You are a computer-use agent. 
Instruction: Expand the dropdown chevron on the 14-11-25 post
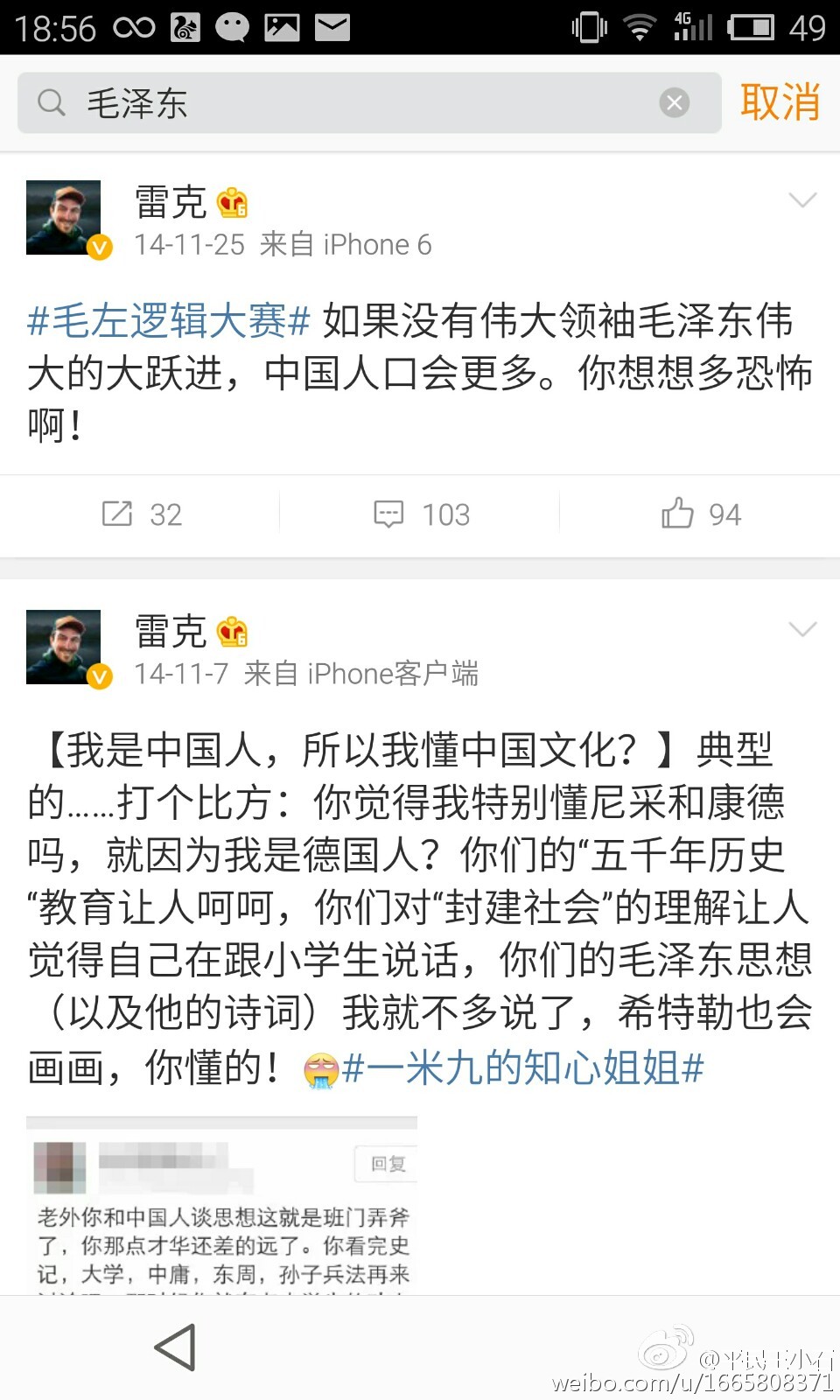802,200
